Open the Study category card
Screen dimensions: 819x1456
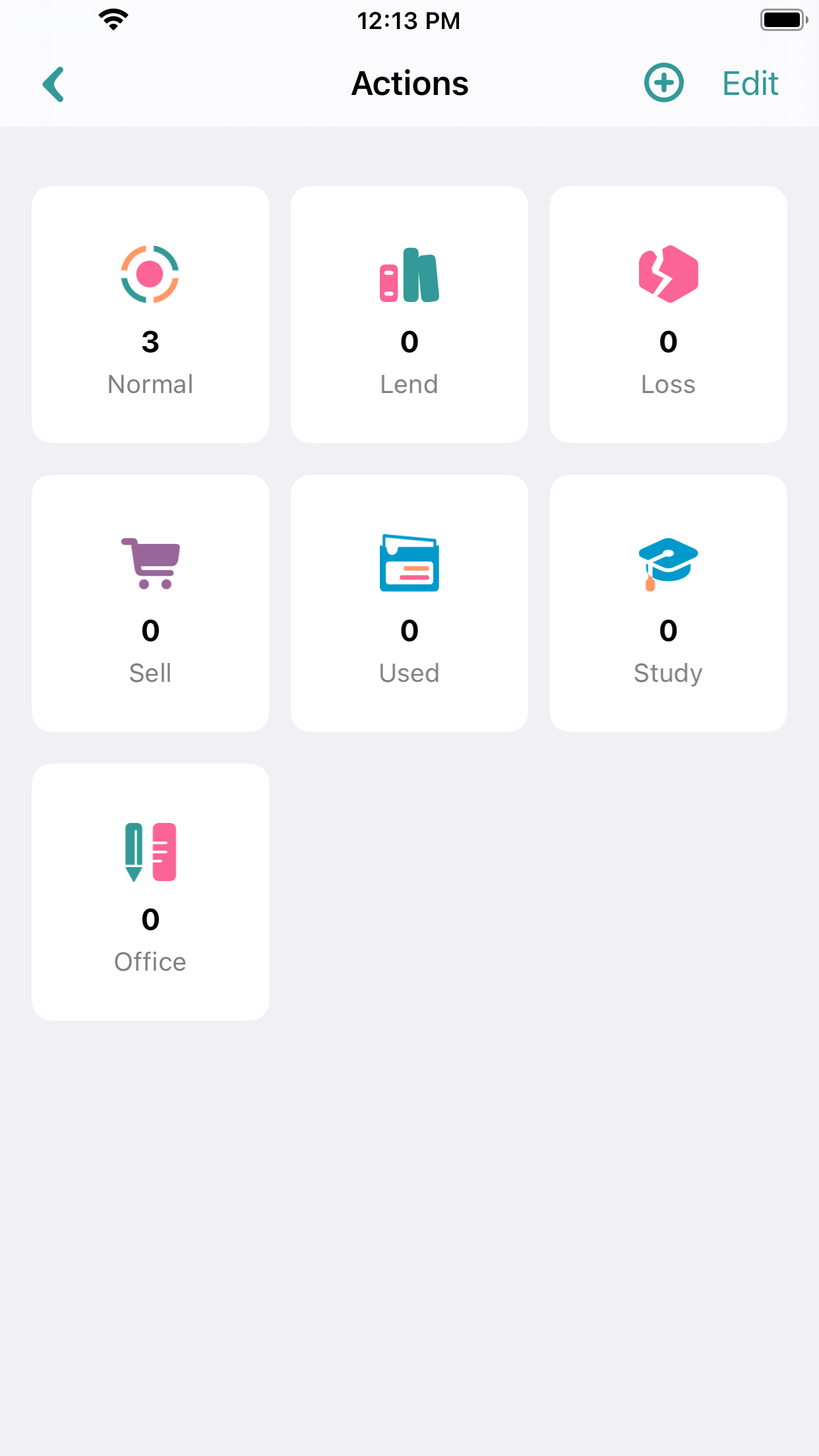(x=668, y=602)
